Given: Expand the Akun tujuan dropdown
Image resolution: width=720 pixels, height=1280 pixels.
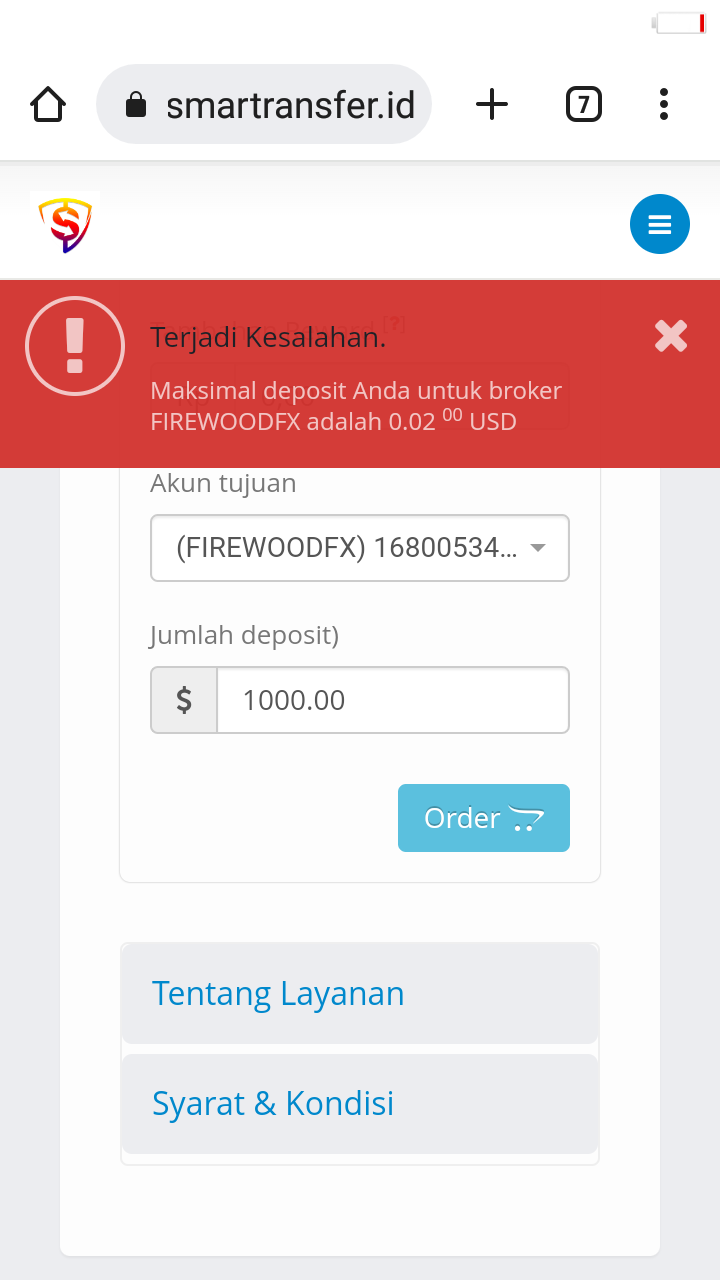Looking at the screenshot, I should pyautogui.click(x=360, y=548).
